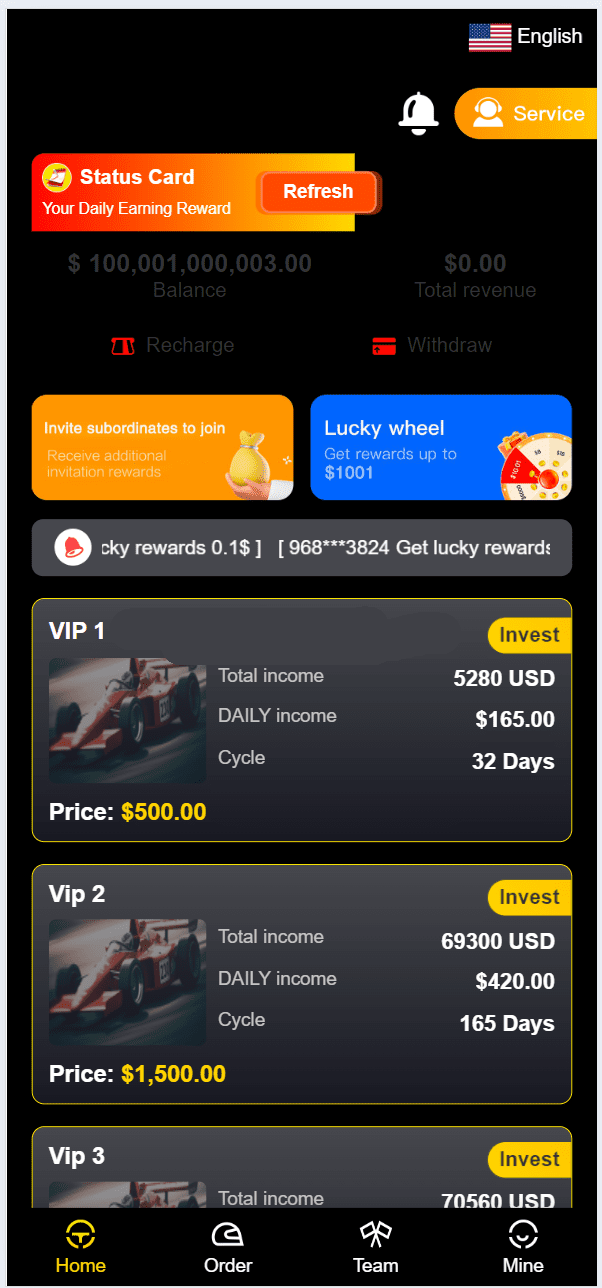Viewport: 602px width, 1288px height.
Task: Withdraw funds from balance
Action: pos(432,346)
